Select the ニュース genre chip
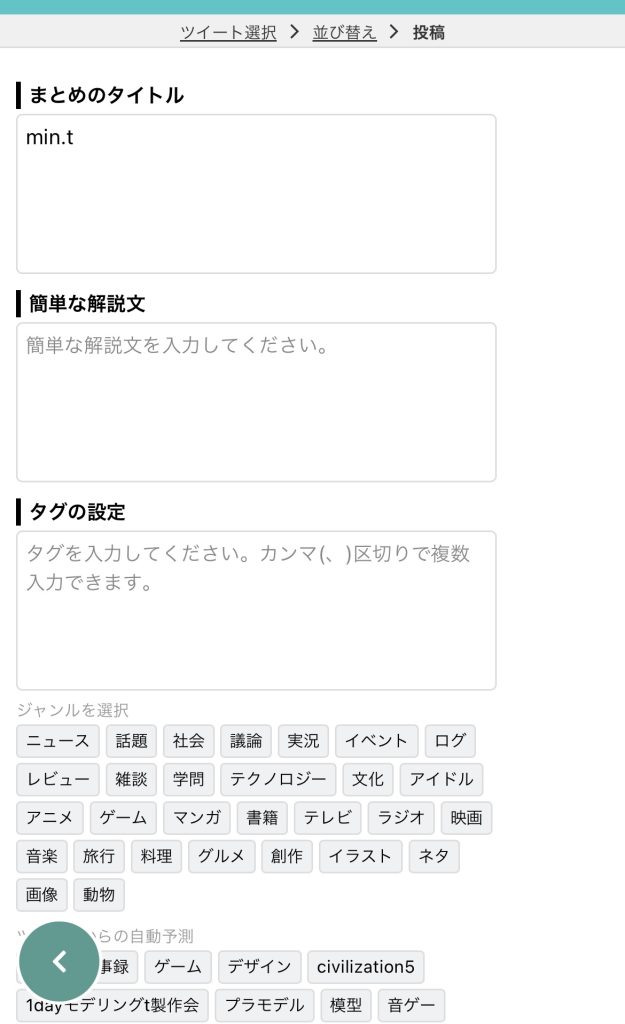 click(x=57, y=741)
